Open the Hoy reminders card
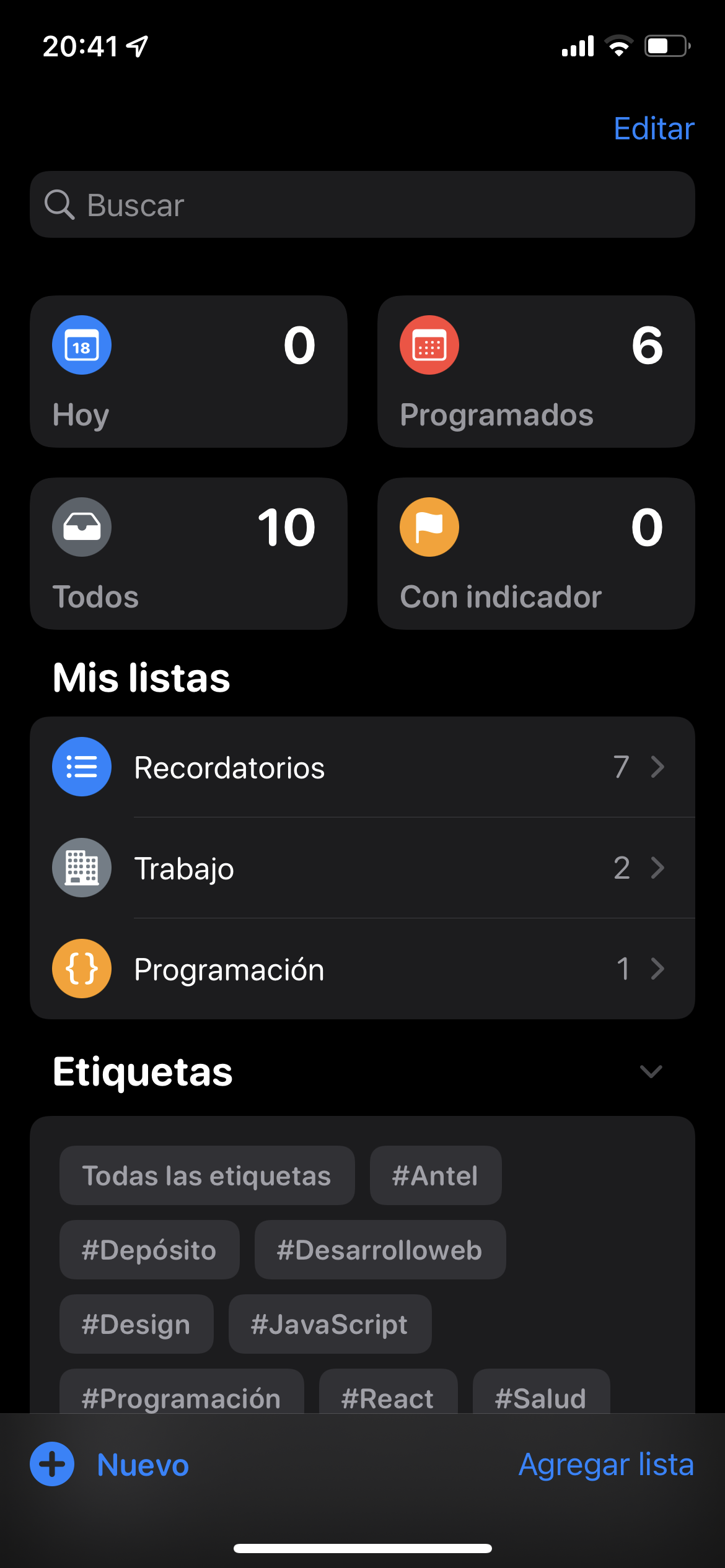725x1568 pixels. pyautogui.click(x=188, y=372)
